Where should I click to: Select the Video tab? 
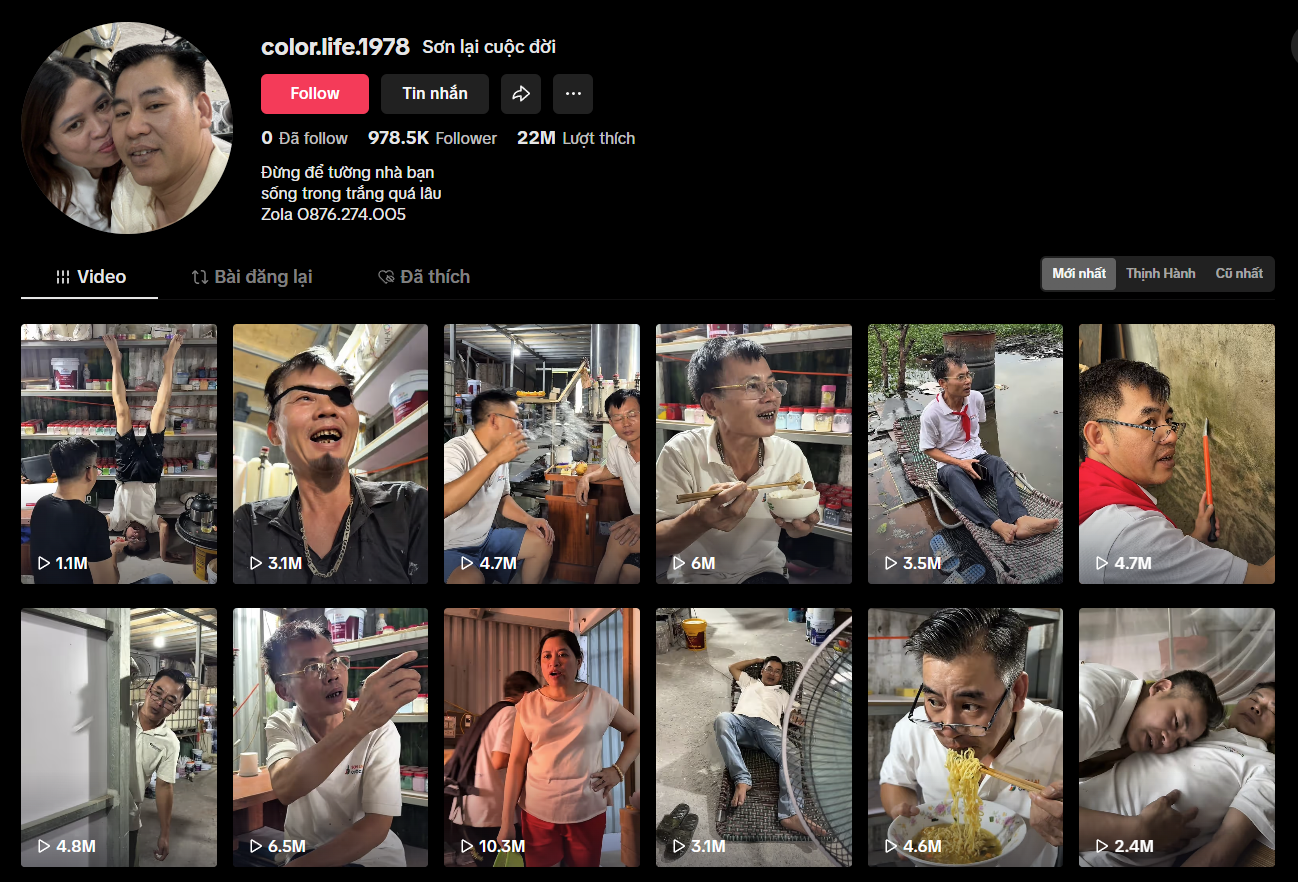(x=90, y=277)
